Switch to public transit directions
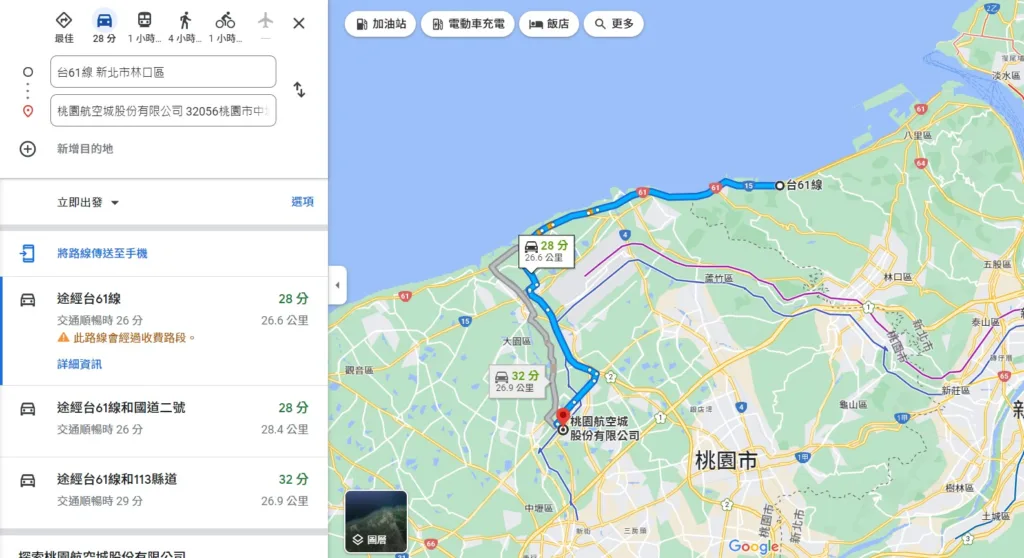 pyautogui.click(x=144, y=26)
